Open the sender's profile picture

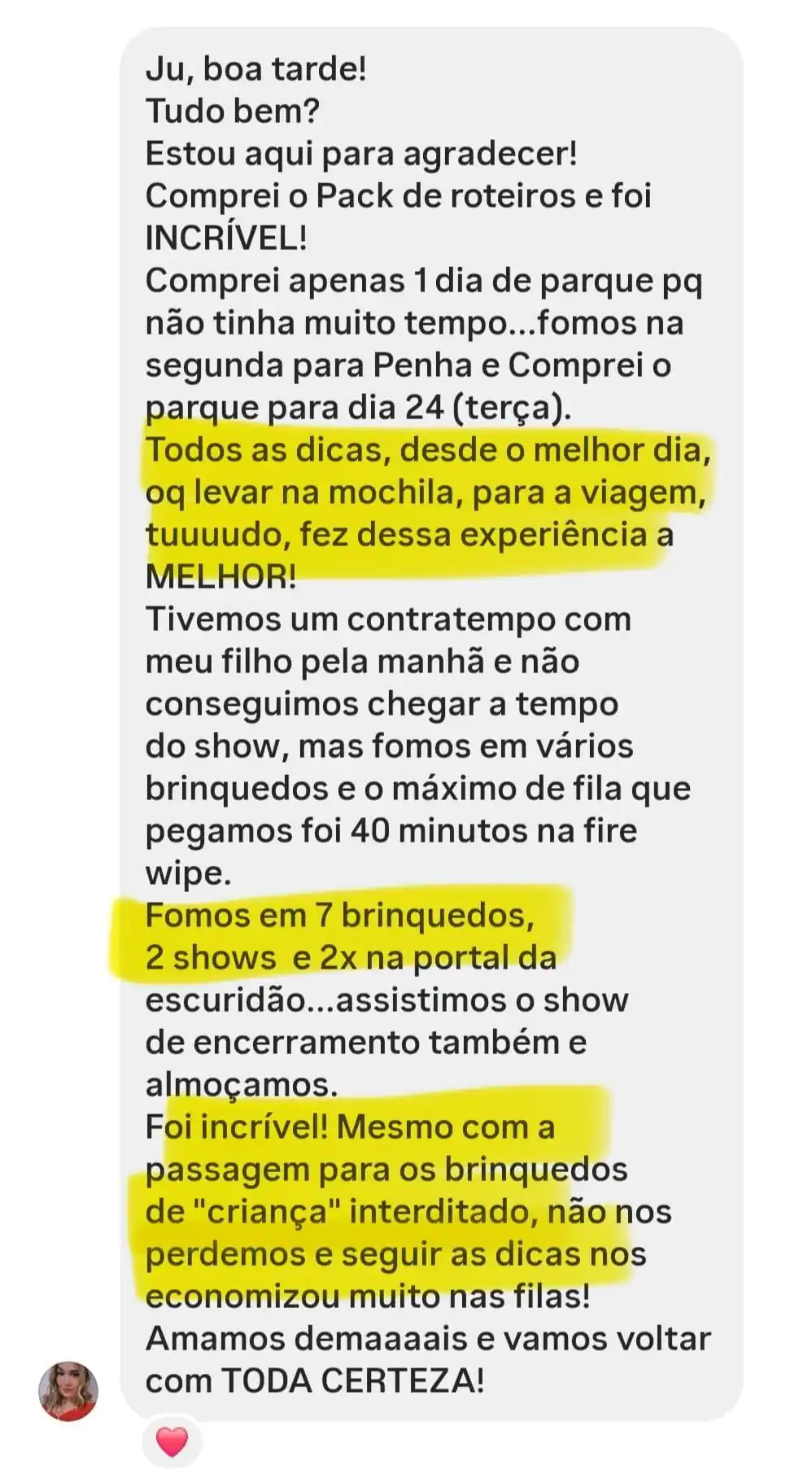[68, 1390]
